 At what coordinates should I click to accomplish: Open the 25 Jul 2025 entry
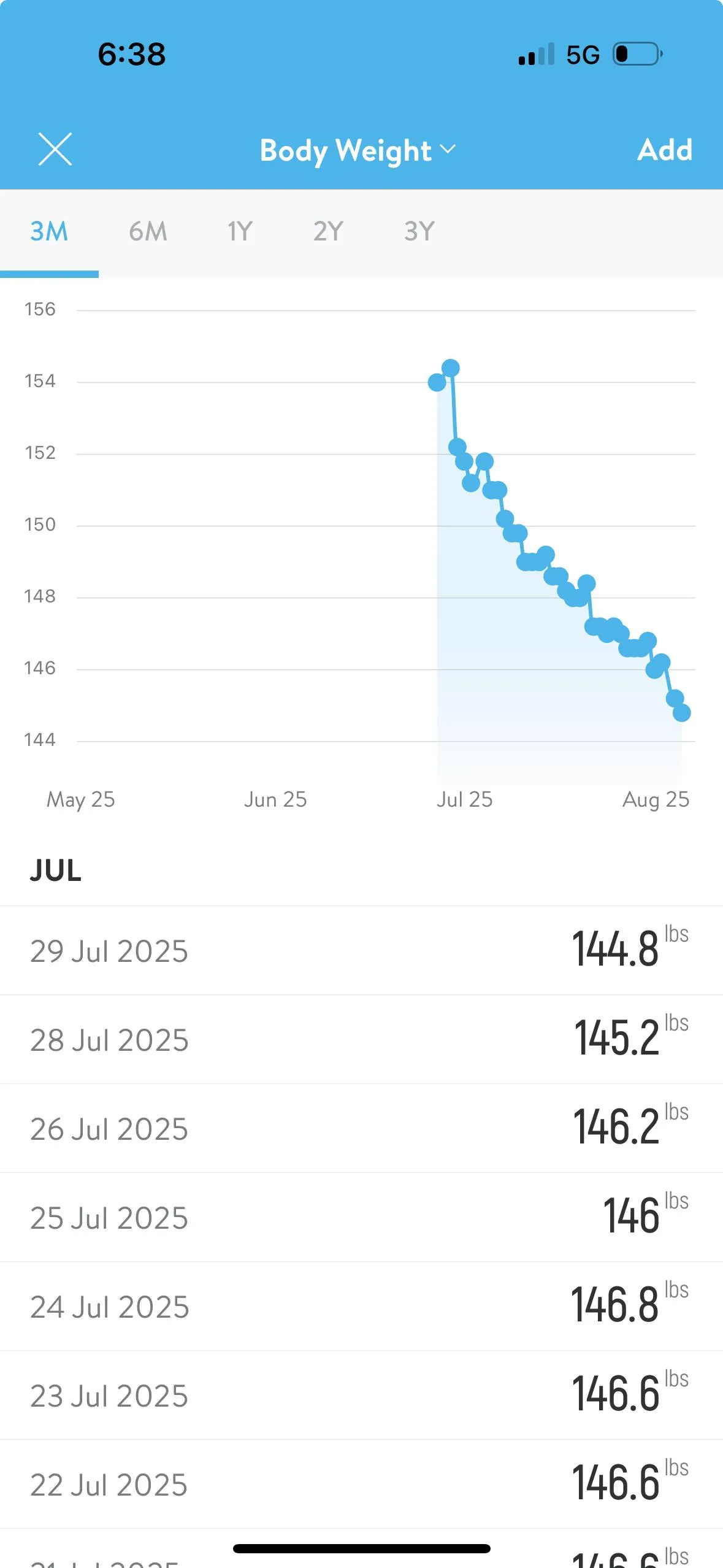tap(361, 1218)
